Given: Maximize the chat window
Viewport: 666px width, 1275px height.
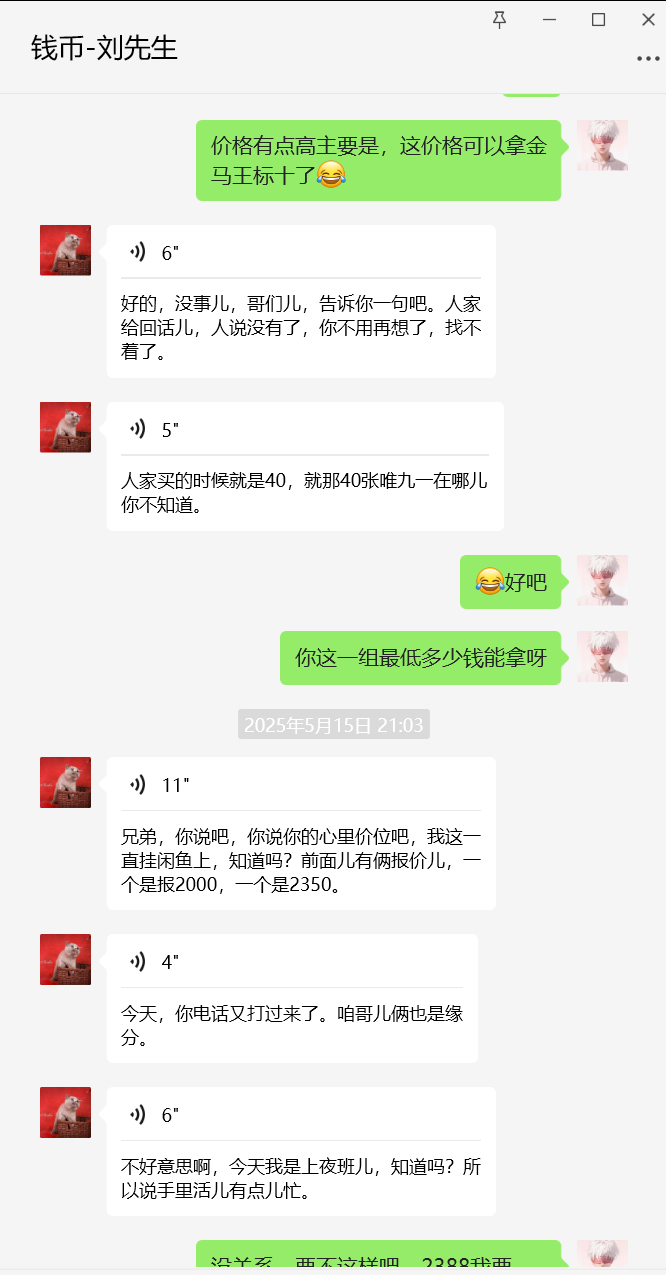Looking at the screenshot, I should (598, 20).
